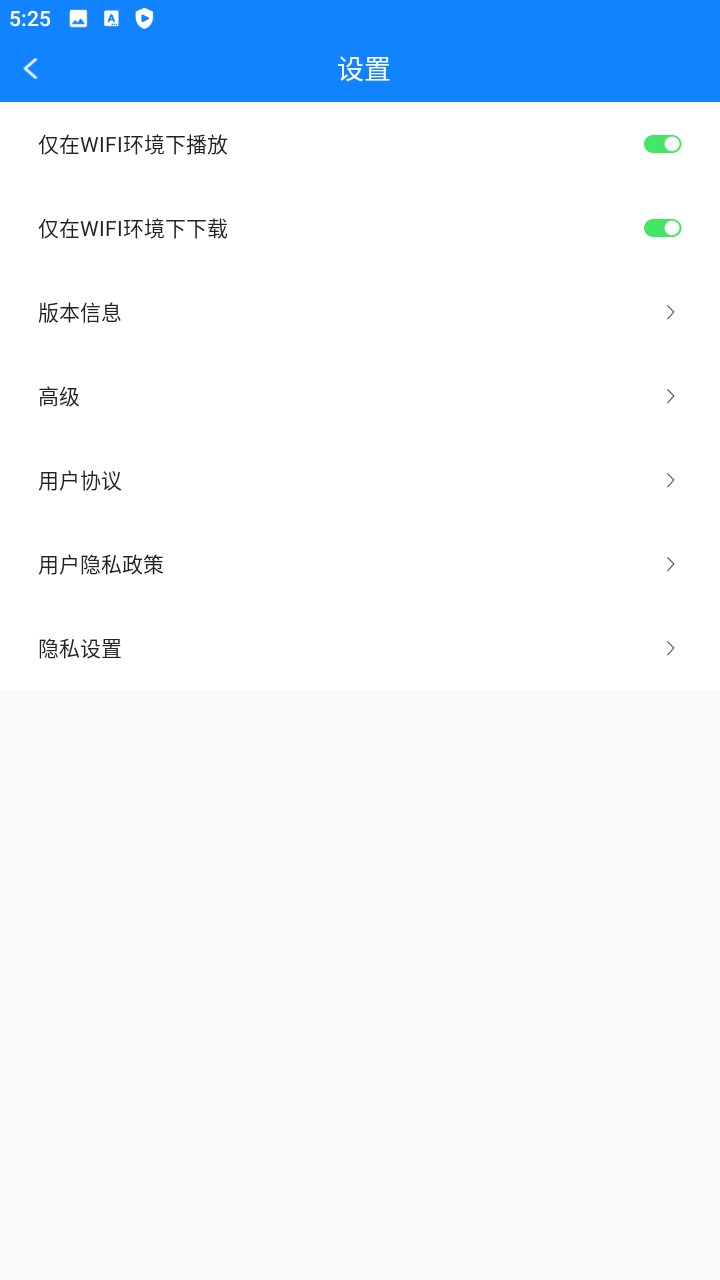The image size is (720, 1280).
Task: Open 版本信息 row
Action: pyautogui.click(x=360, y=313)
